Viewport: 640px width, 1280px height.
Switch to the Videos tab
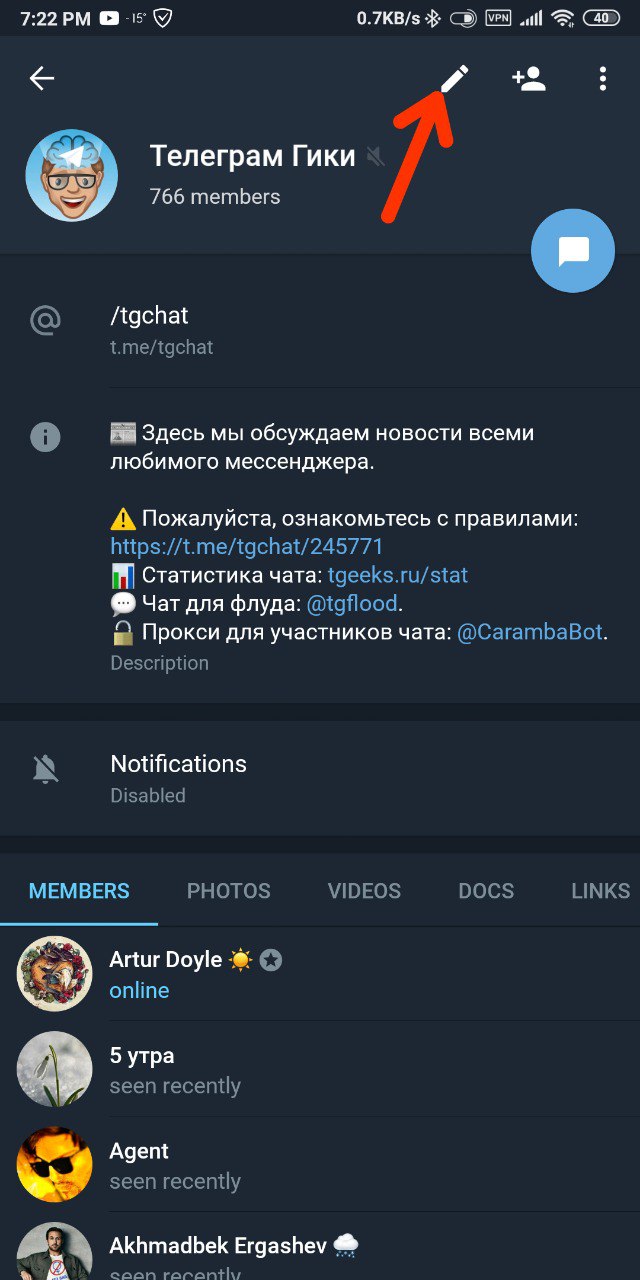tap(364, 891)
